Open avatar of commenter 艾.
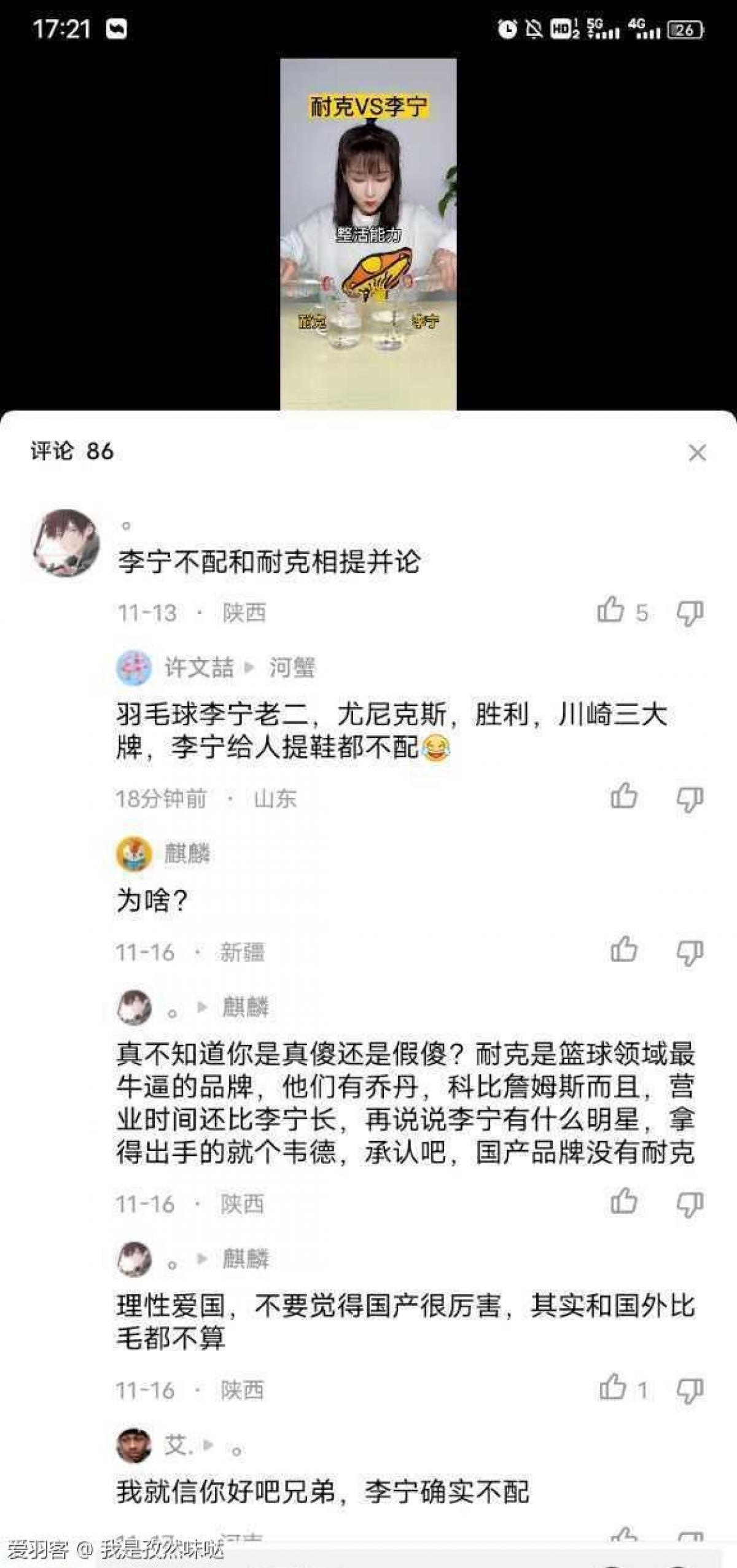 click(134, 1446)
